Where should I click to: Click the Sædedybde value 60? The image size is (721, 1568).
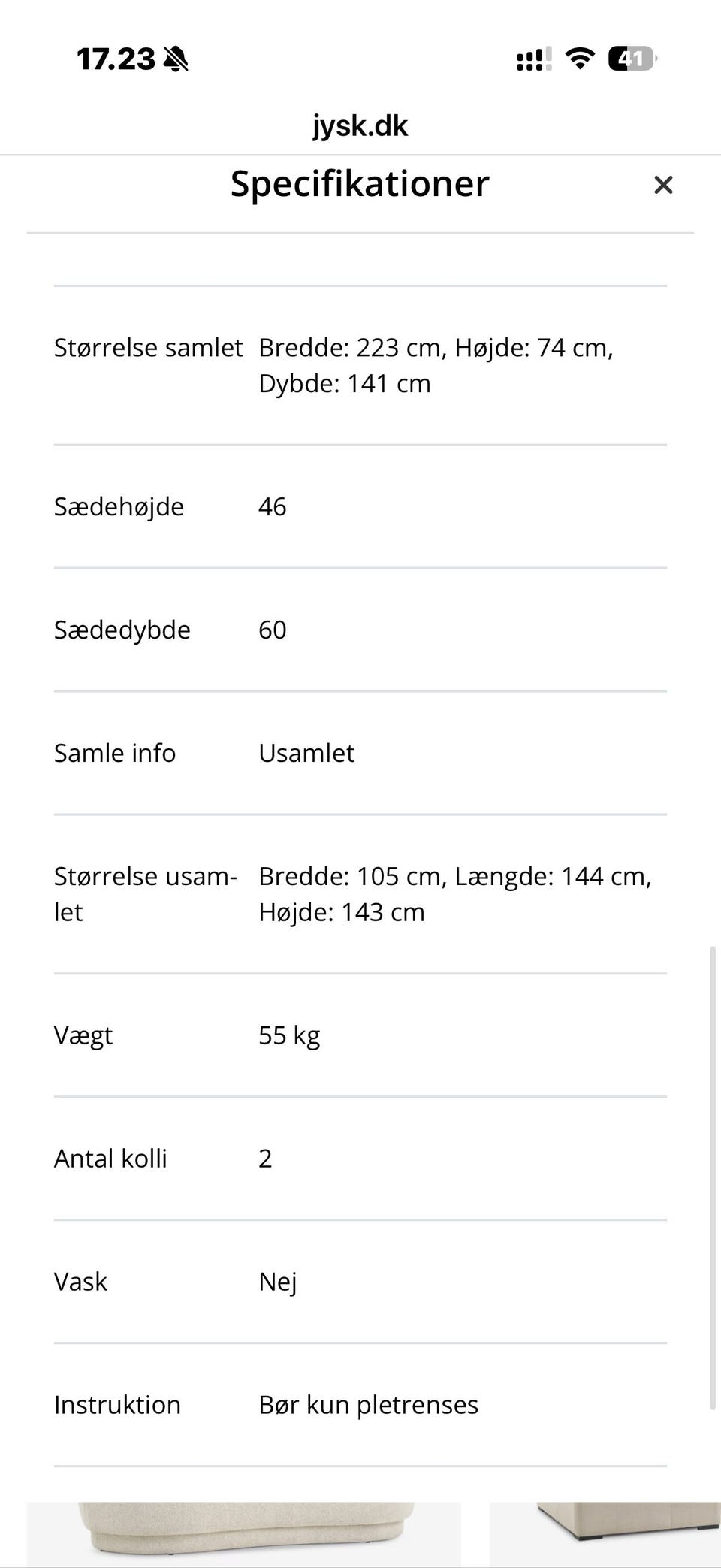[x=273, y=630]
